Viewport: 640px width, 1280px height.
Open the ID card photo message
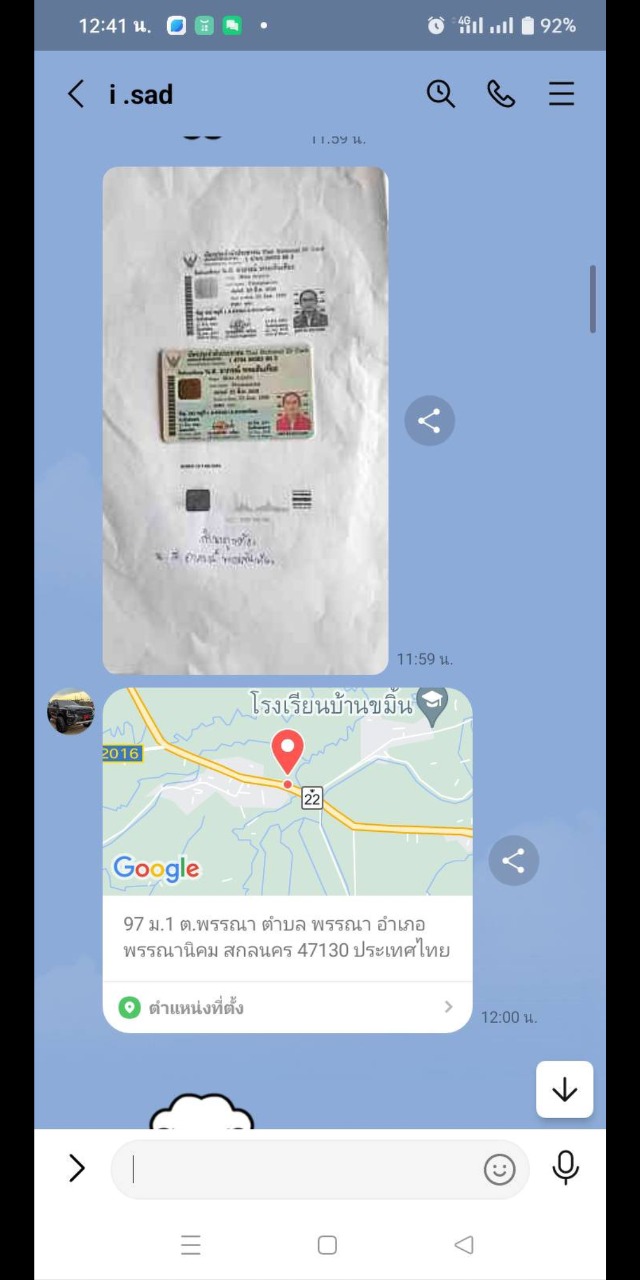tap(245, 420)
